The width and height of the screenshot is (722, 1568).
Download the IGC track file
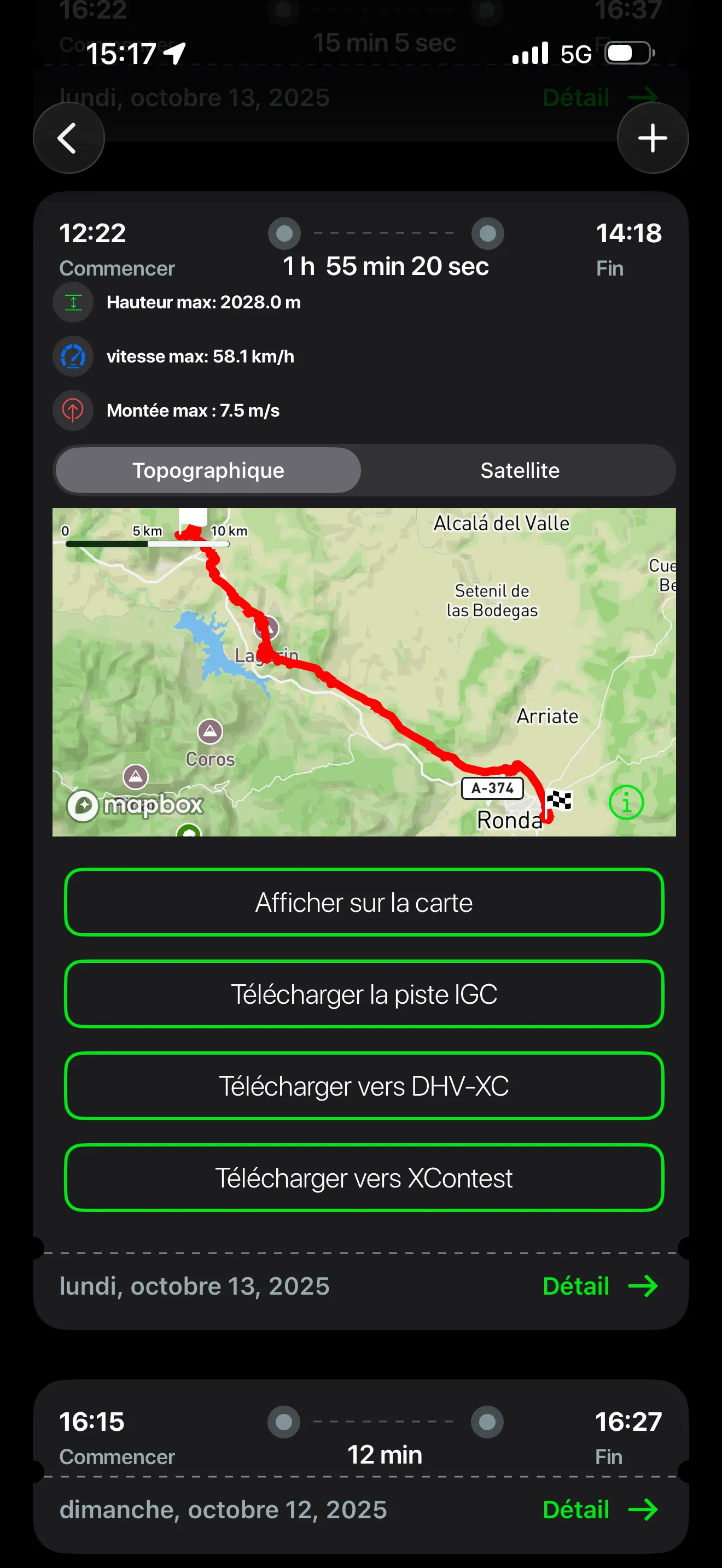pos(363,994)
